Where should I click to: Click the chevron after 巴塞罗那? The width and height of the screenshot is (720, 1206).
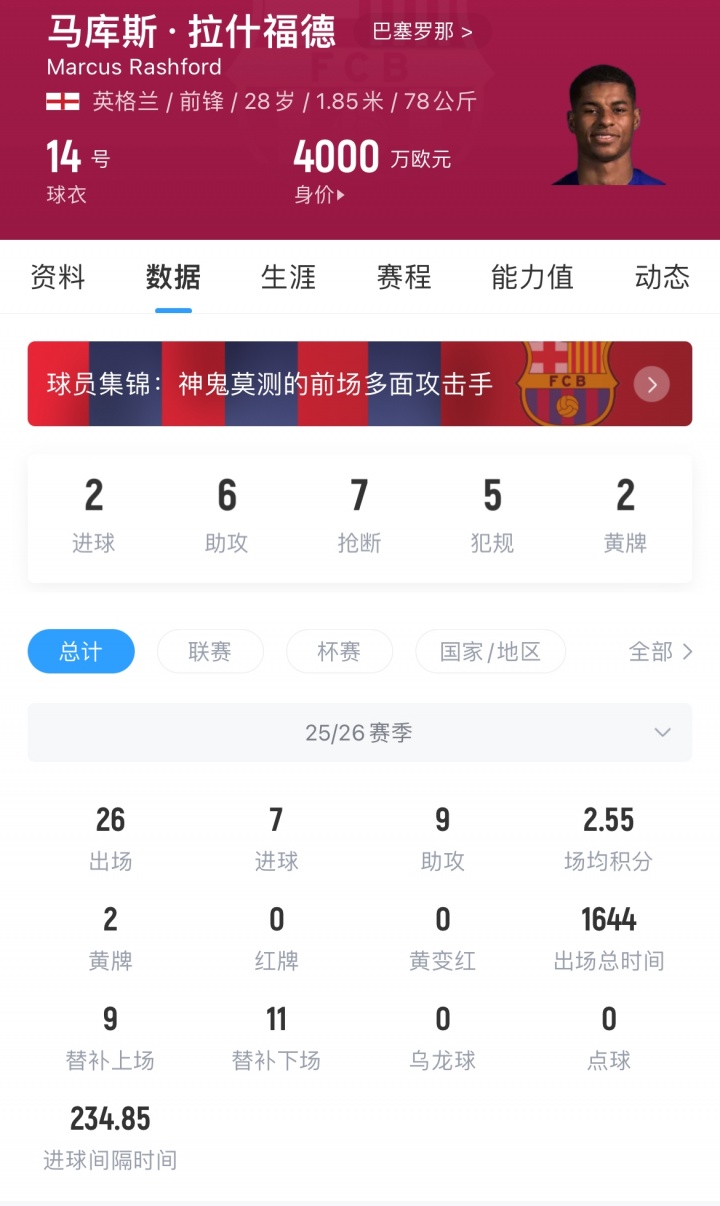pos(466,31)
